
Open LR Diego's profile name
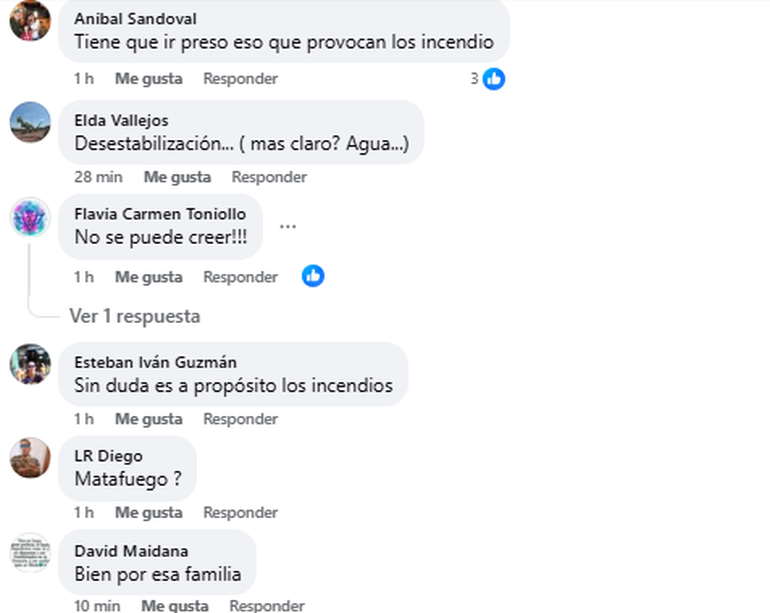point(108,456)
